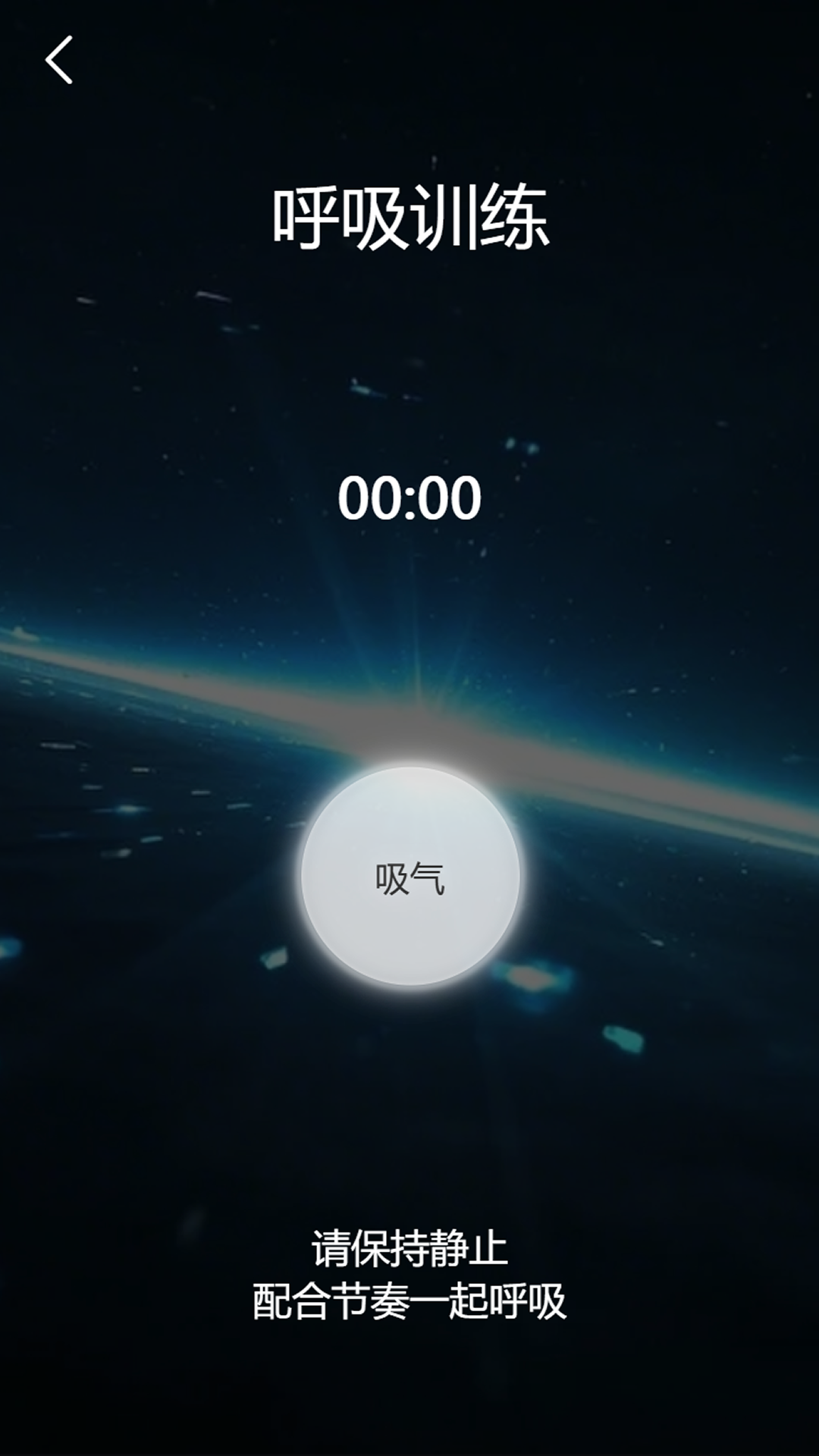This screenshot has width=819, height=1456.
Task: Click the back arrow to exit breathing training
Action: point(59,61)
